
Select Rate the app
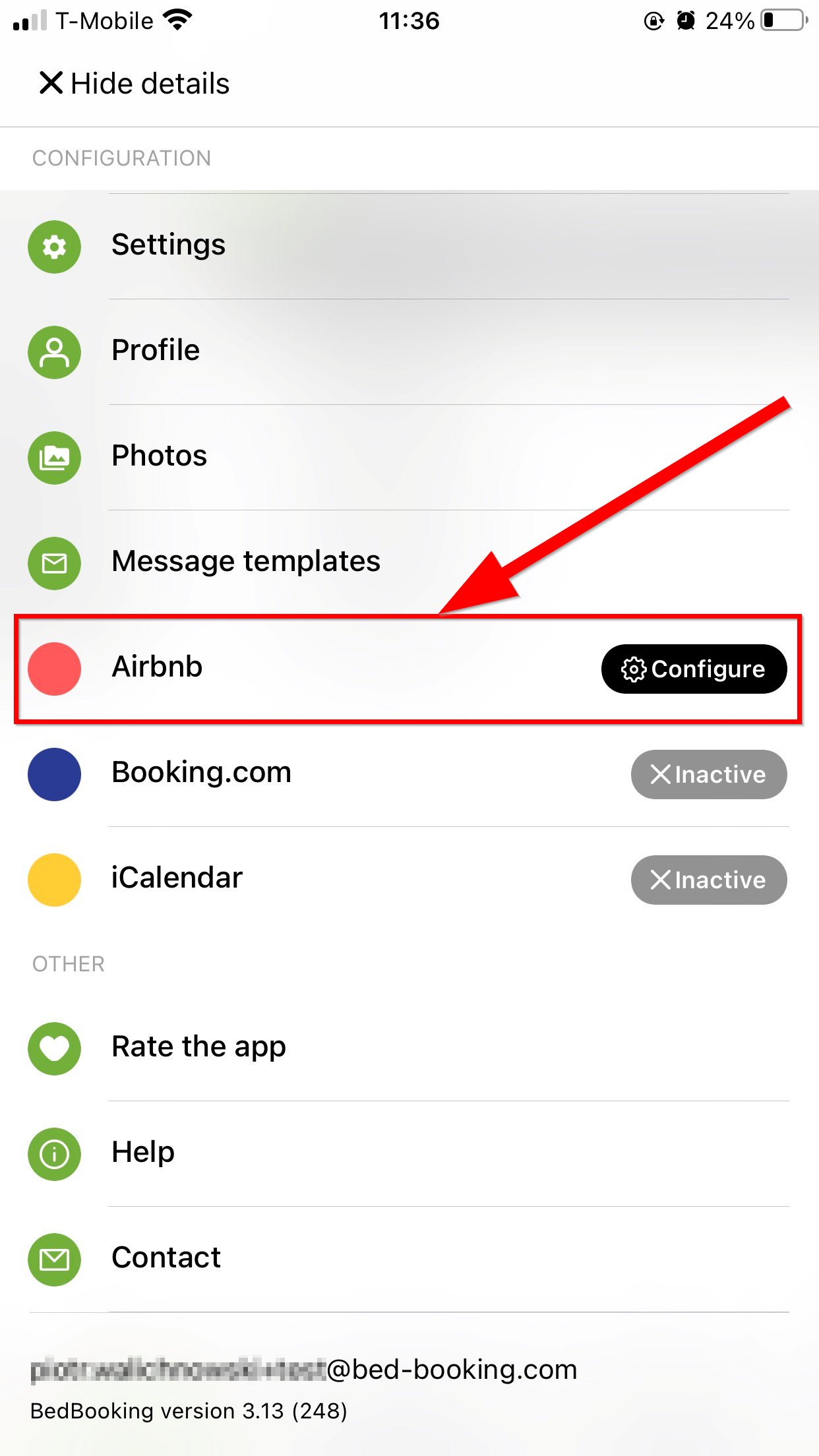click(x=409, y=1048)
